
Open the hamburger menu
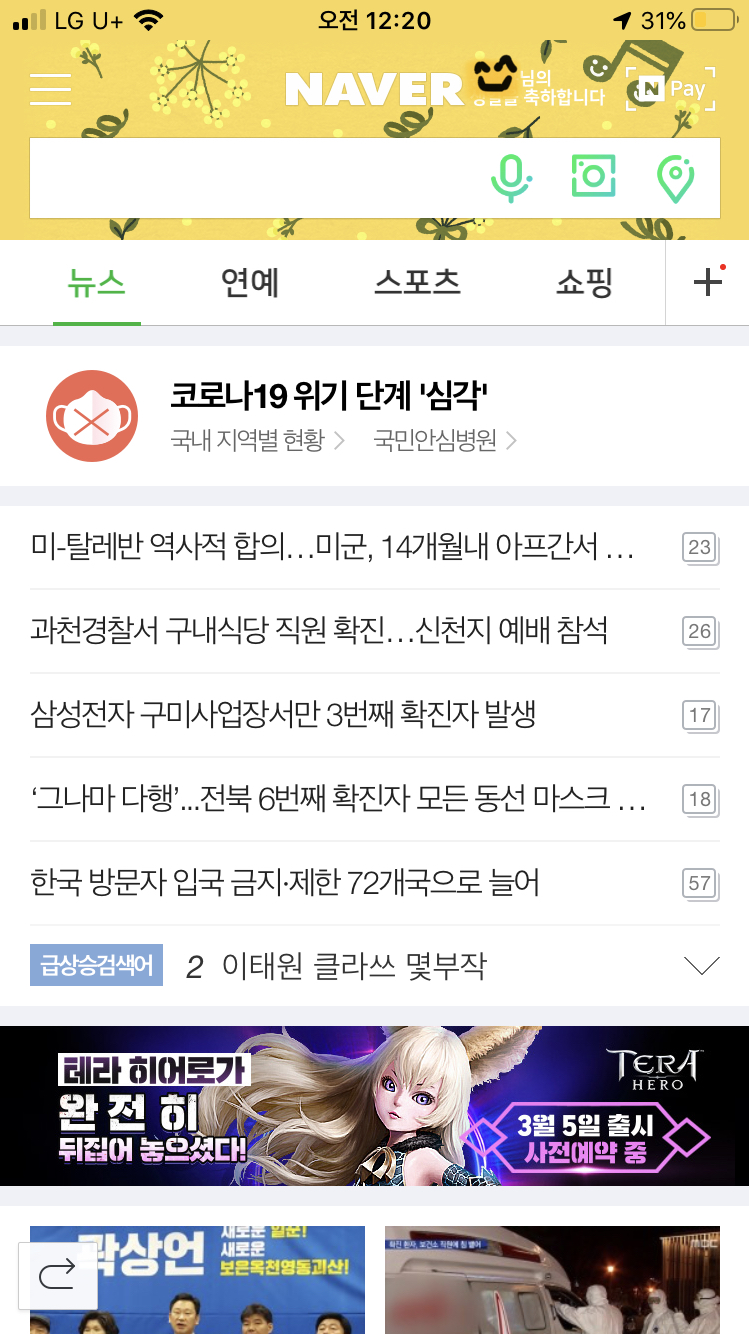[x=50, y=89]
